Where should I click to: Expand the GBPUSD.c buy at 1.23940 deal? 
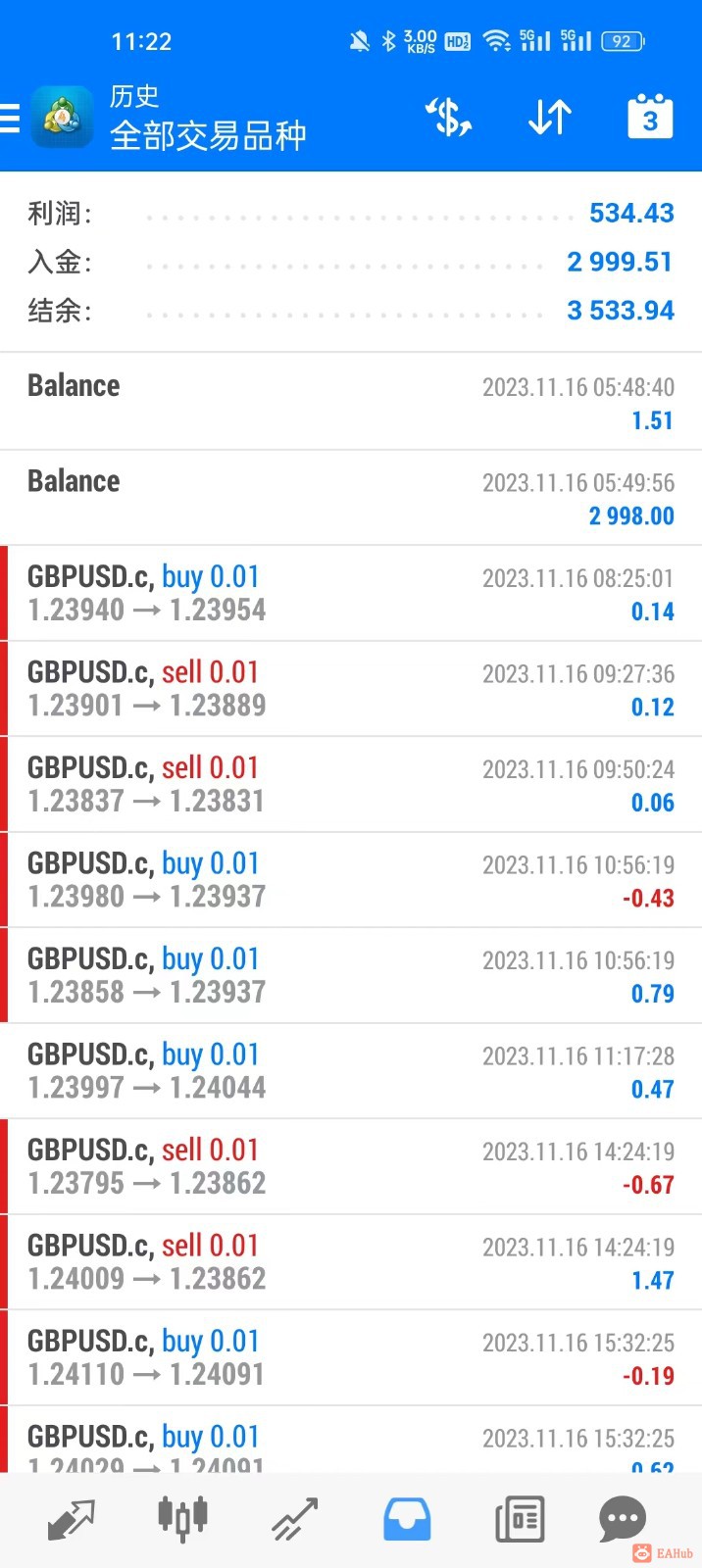[351, 593]
